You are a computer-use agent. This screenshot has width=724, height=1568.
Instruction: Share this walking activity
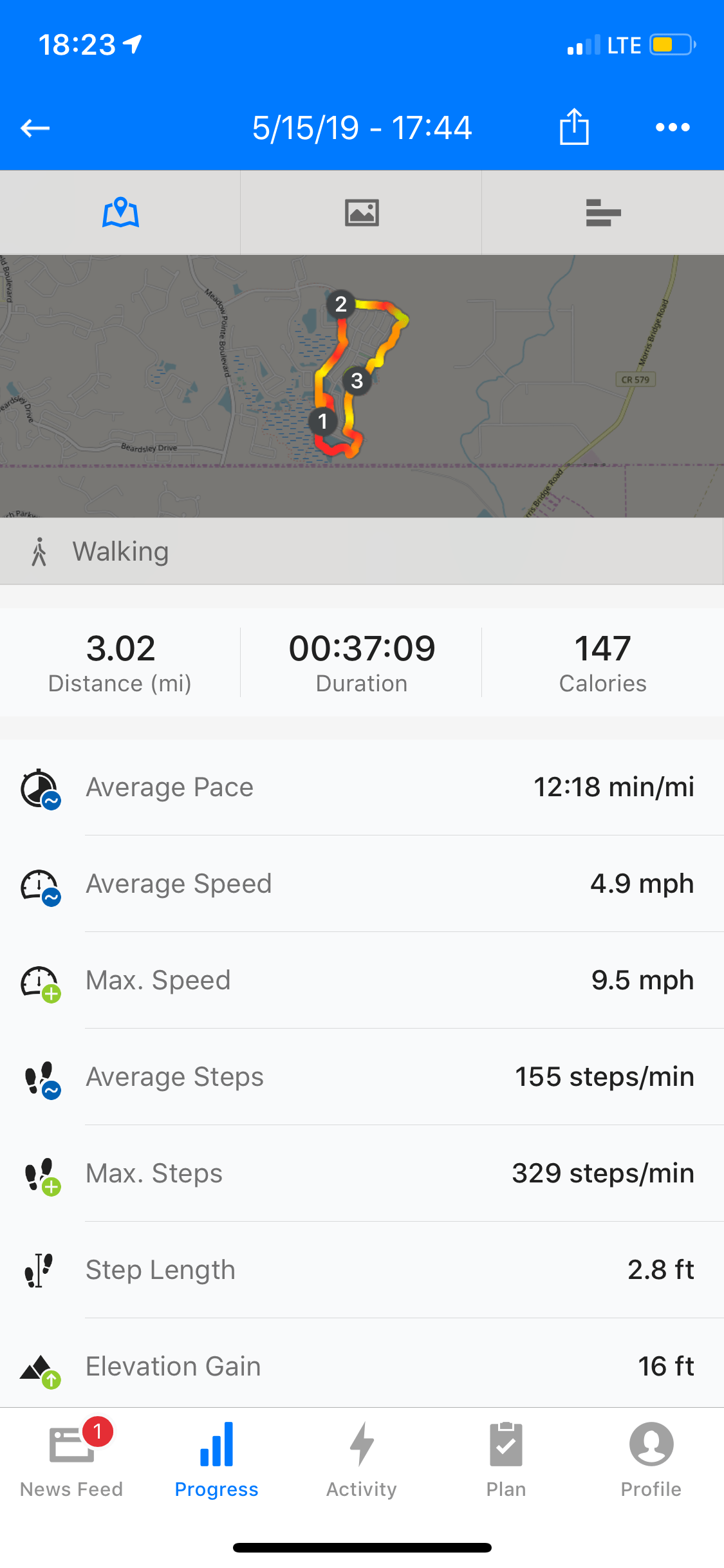click(574, 127)
